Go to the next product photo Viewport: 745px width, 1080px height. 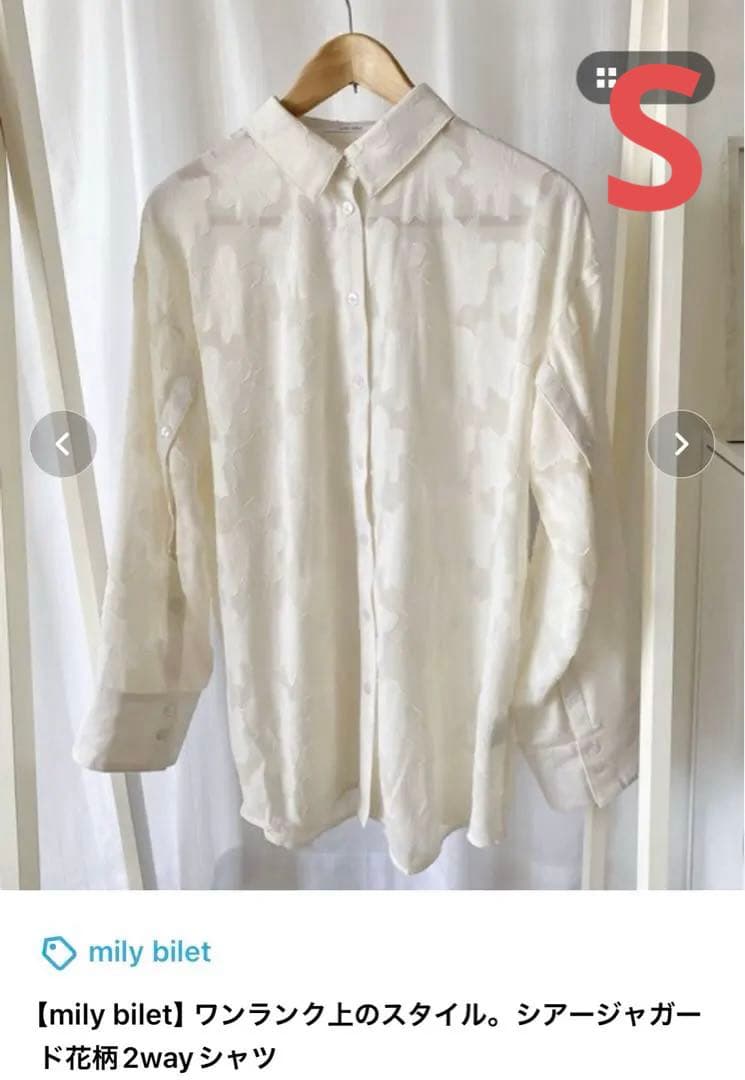pos(681,443)
